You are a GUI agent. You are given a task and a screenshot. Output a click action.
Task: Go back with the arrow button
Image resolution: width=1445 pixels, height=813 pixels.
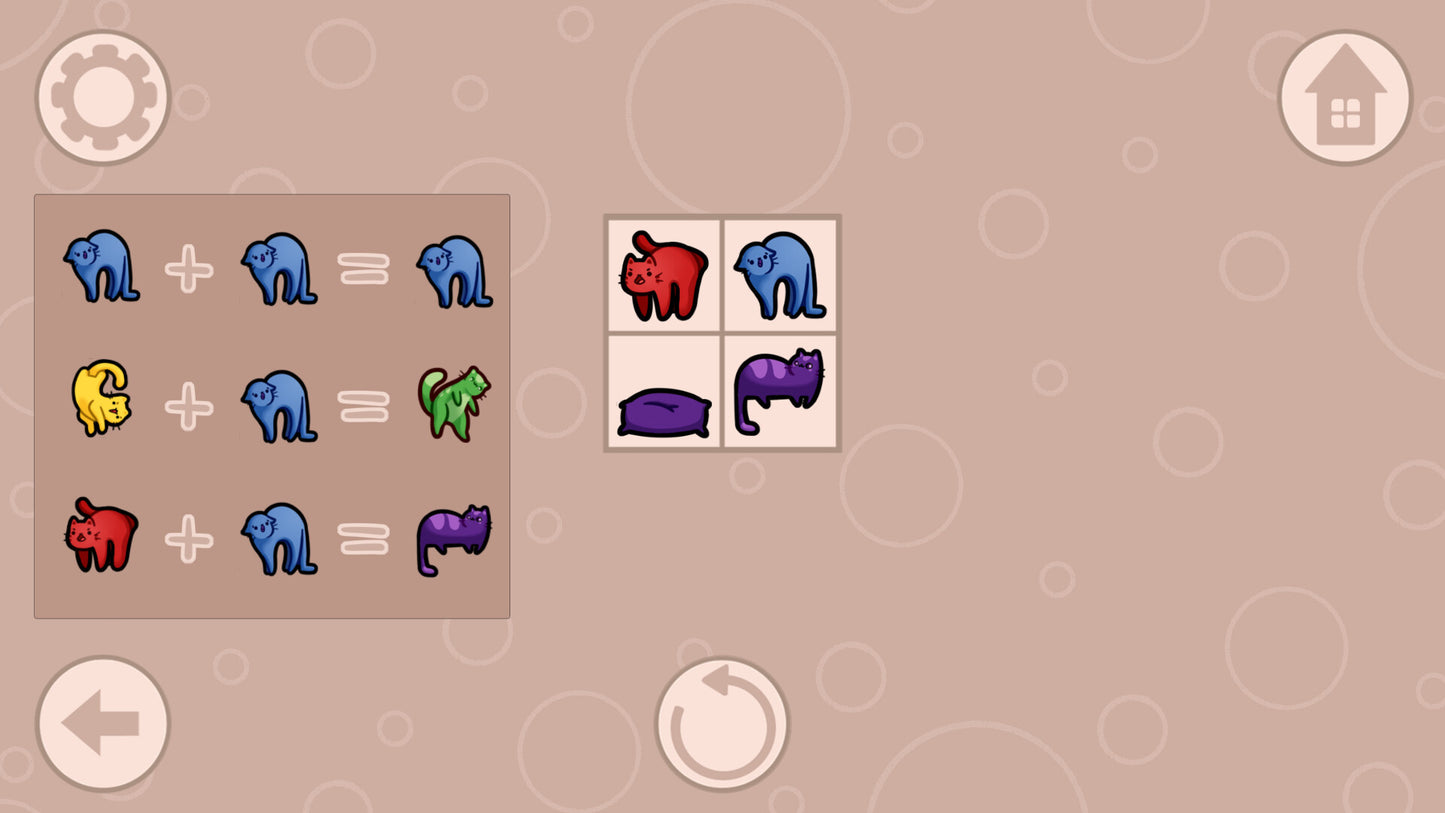[x=103, y=722]
